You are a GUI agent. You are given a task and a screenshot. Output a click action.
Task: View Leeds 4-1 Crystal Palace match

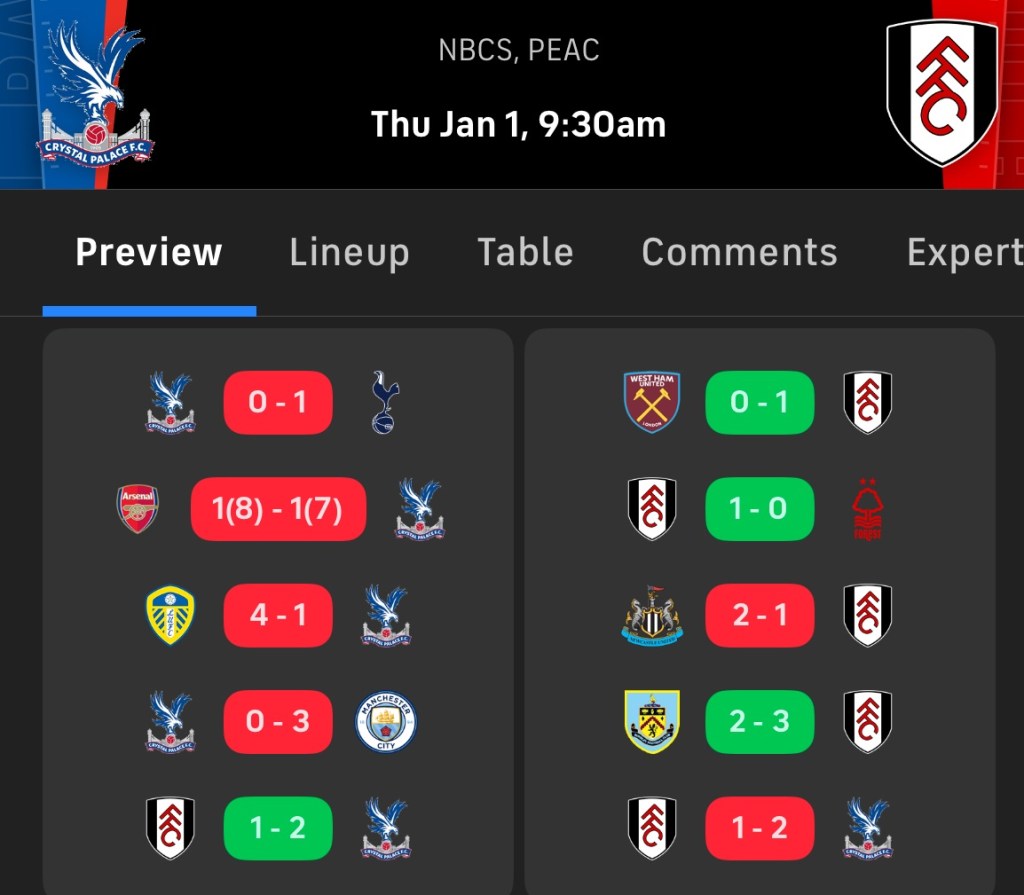[x=277, y=615]
